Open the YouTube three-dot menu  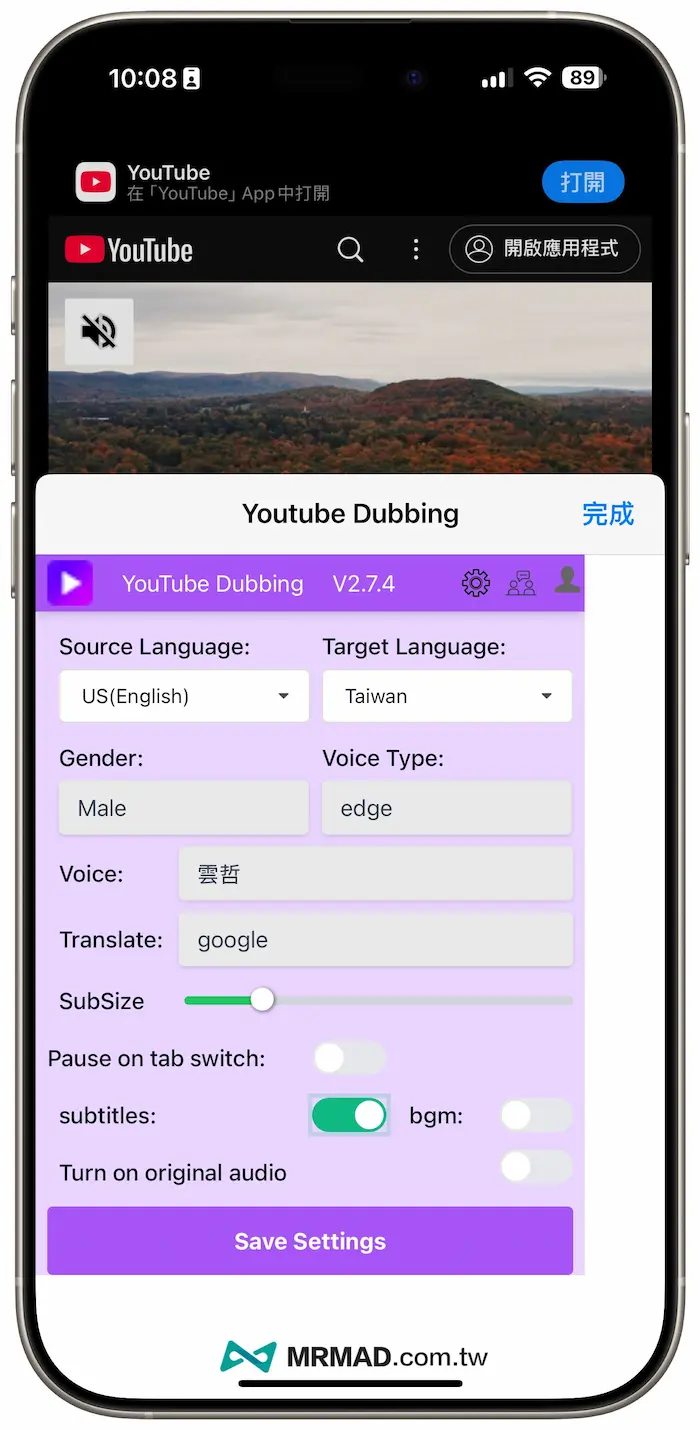(416, 250)
